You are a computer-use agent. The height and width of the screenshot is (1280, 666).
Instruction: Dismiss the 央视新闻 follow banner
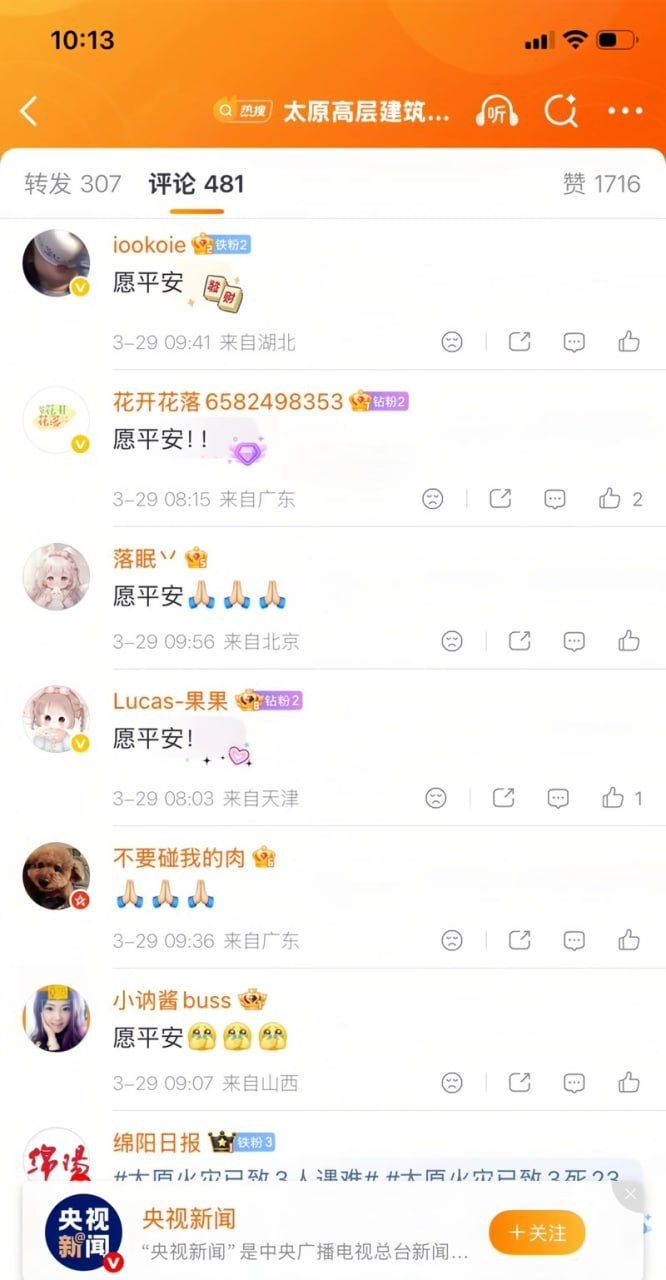[630, 1194]
